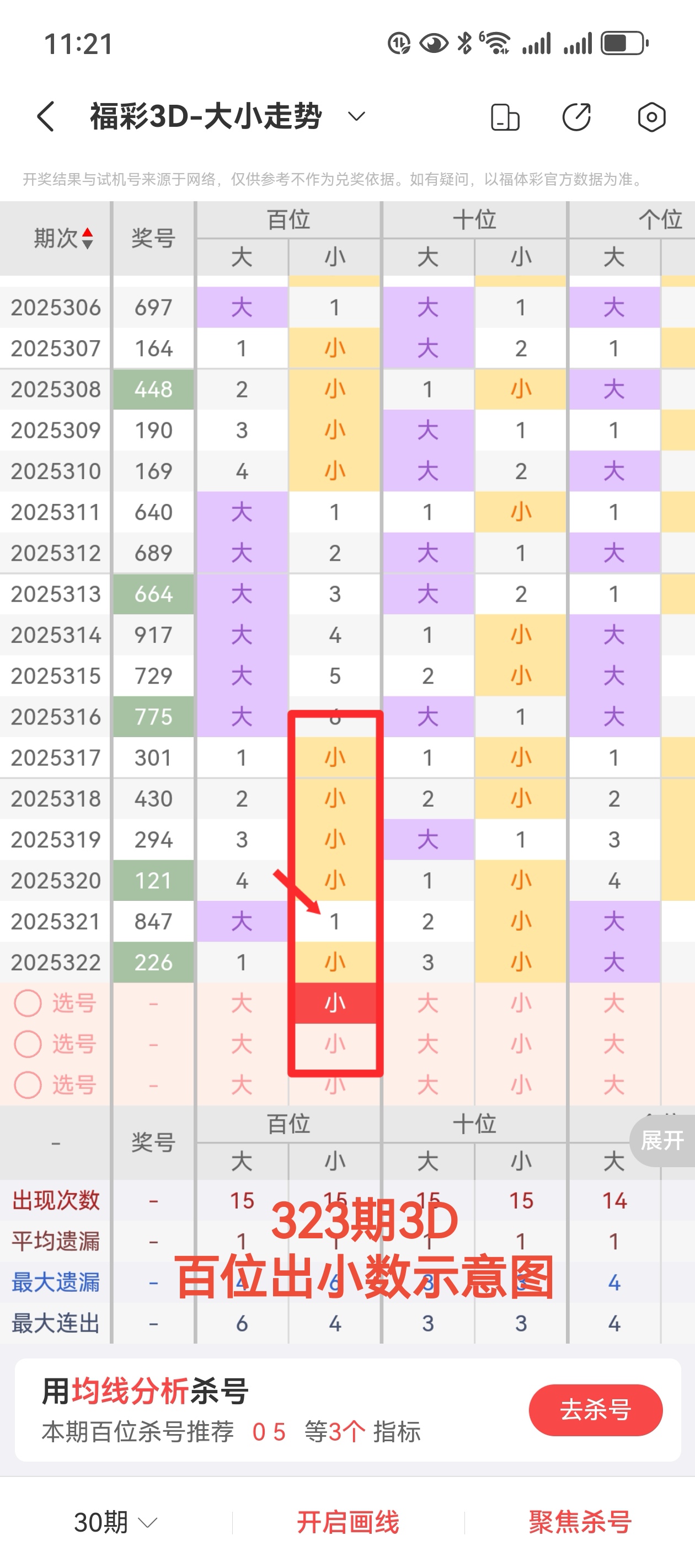
Task: Open the chart settings hexagon icon
Action: point(651,117)
